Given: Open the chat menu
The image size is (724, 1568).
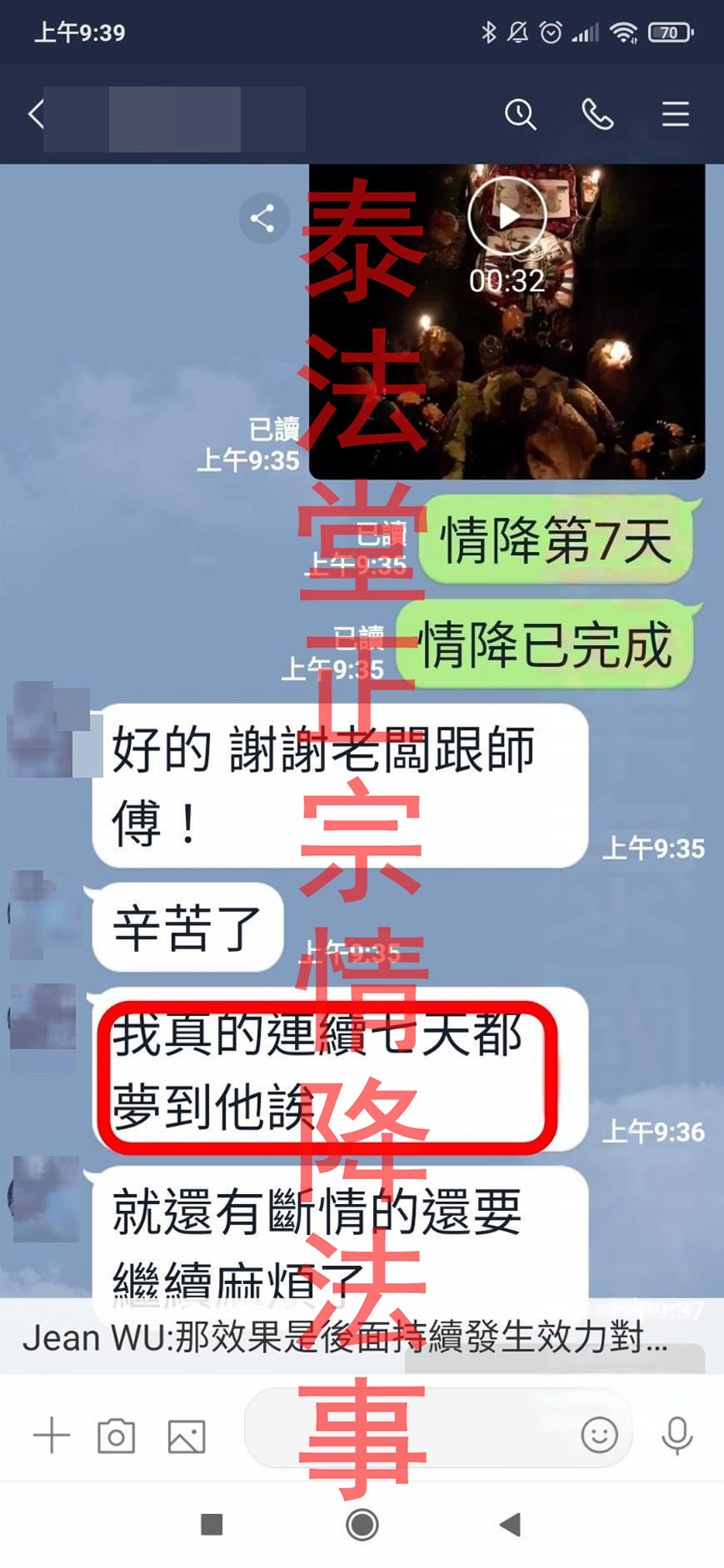Looking at the screenshot, I should tap(675, 114).
